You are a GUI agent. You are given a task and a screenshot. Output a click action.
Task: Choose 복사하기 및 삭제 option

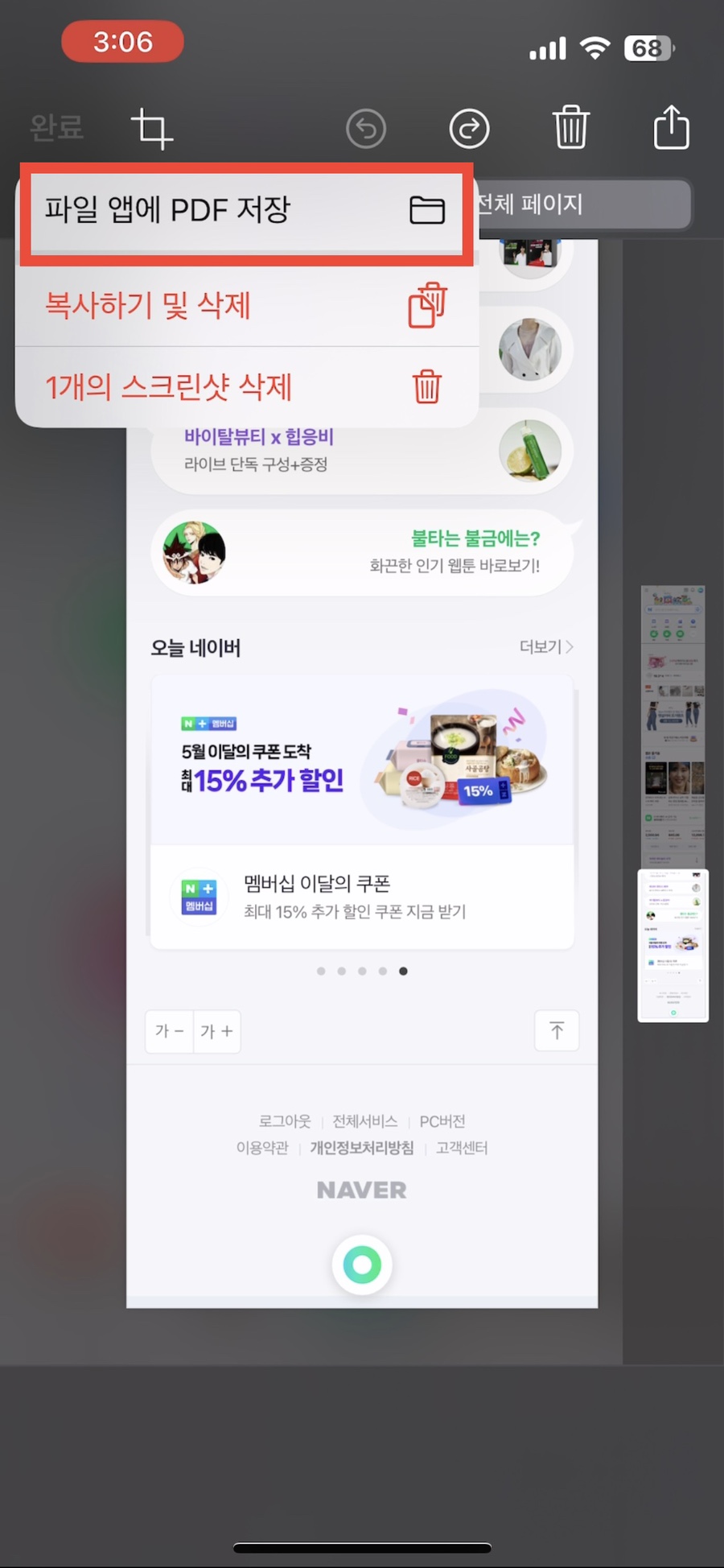(246, 306)
